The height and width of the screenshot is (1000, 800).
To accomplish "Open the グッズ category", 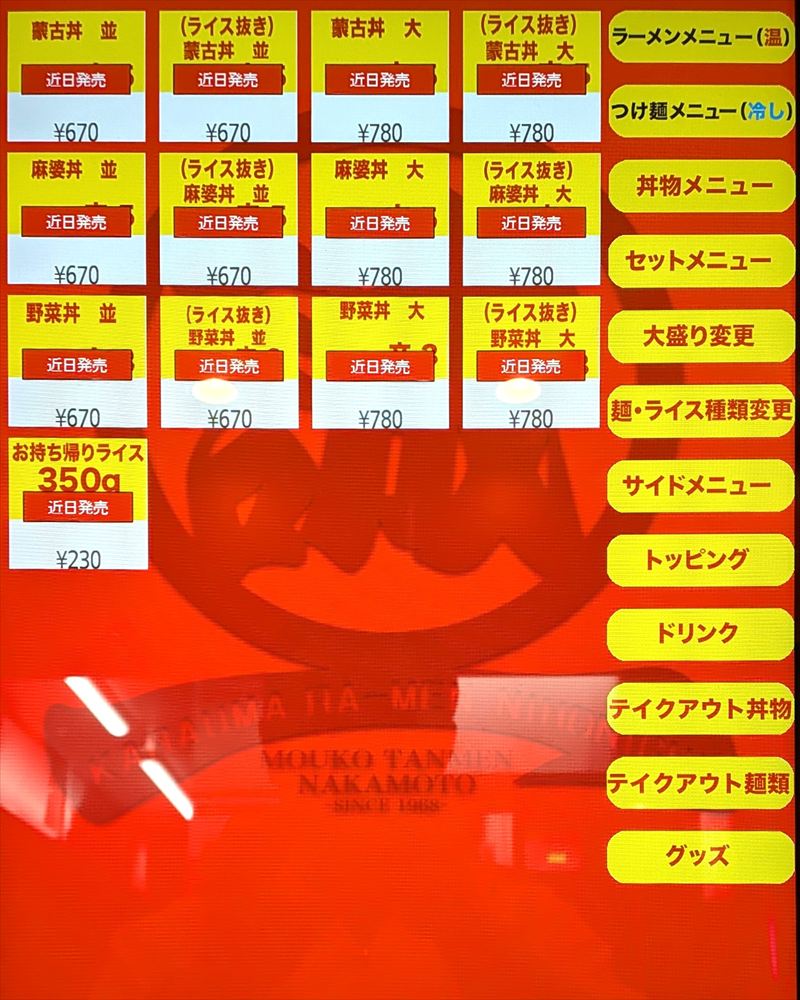I will click(701, 857).
